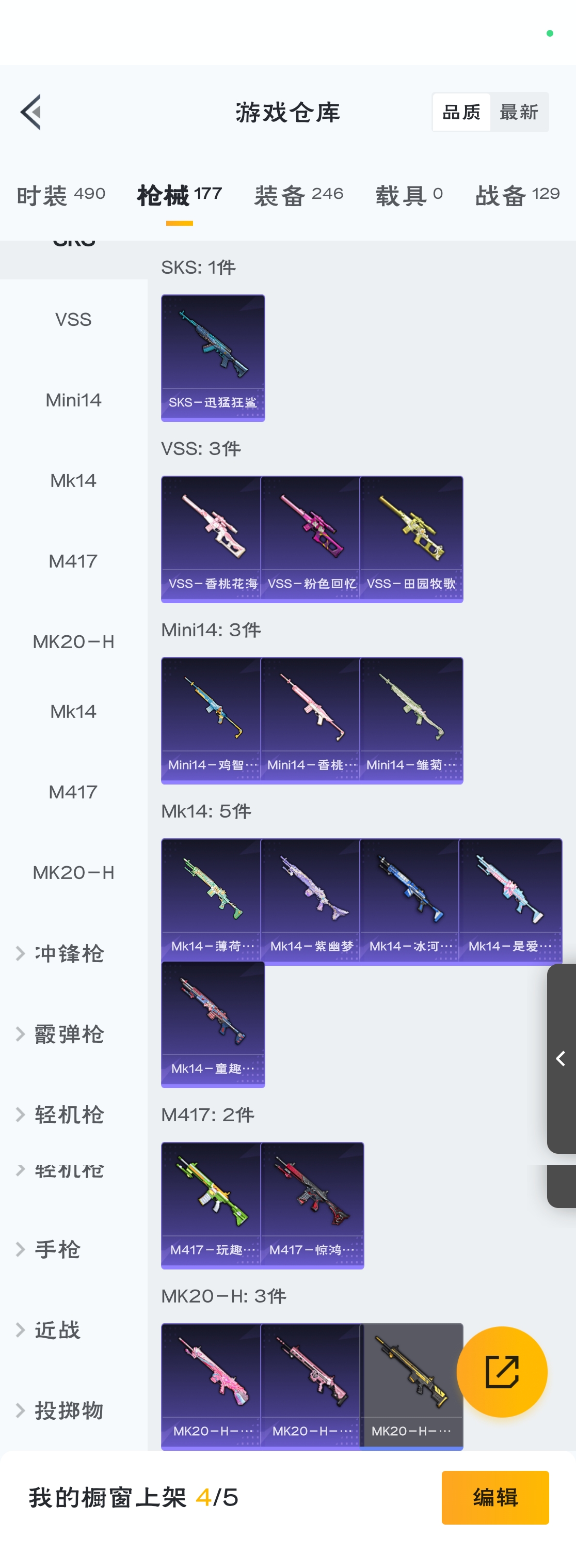Expand the 霰弹枪 category
The width and height of the screenshot is (576, 1568).
click(x=68, y=1033)
